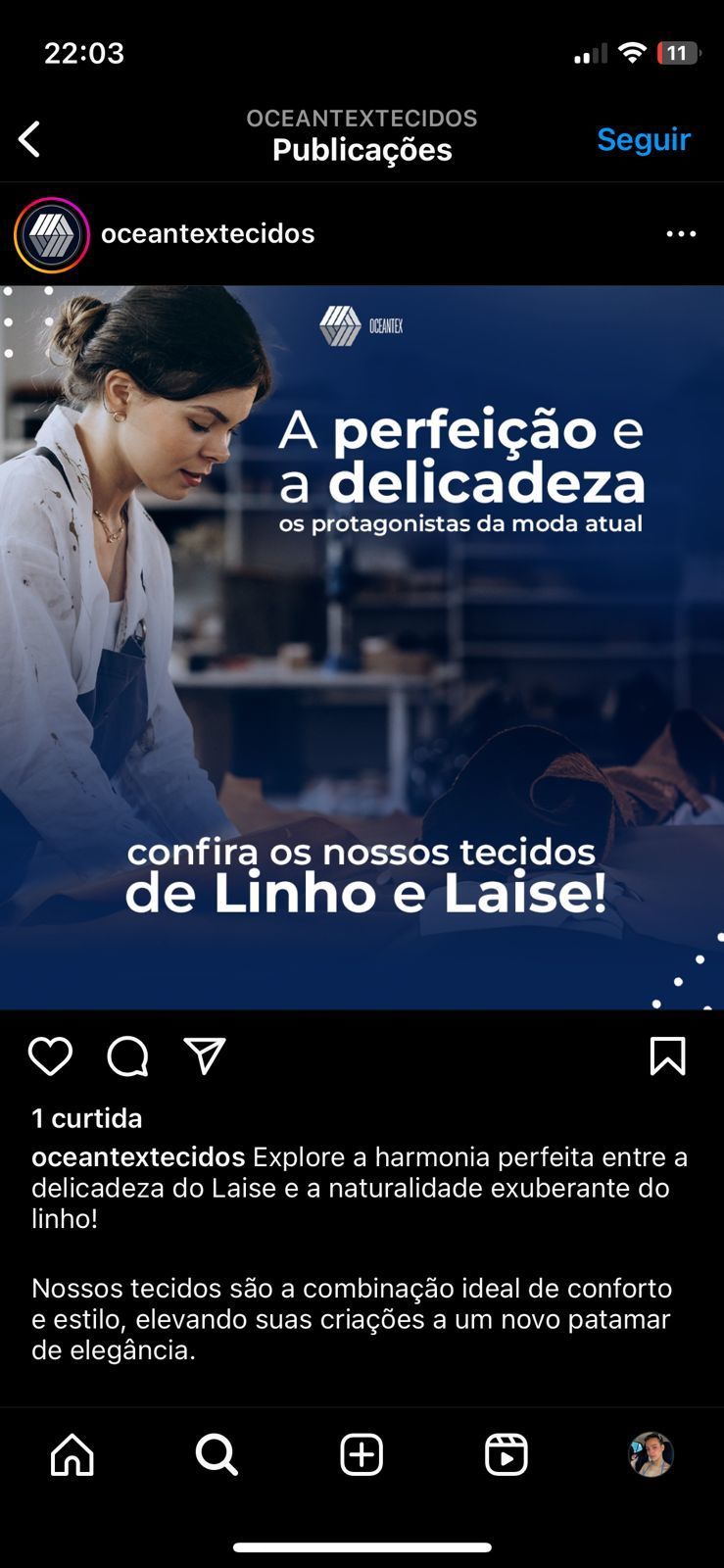Image resolution: width=724 pixels, height=1568 pixels.
Task: Open your profile tab avatar
Action: tap(651, 1454)
